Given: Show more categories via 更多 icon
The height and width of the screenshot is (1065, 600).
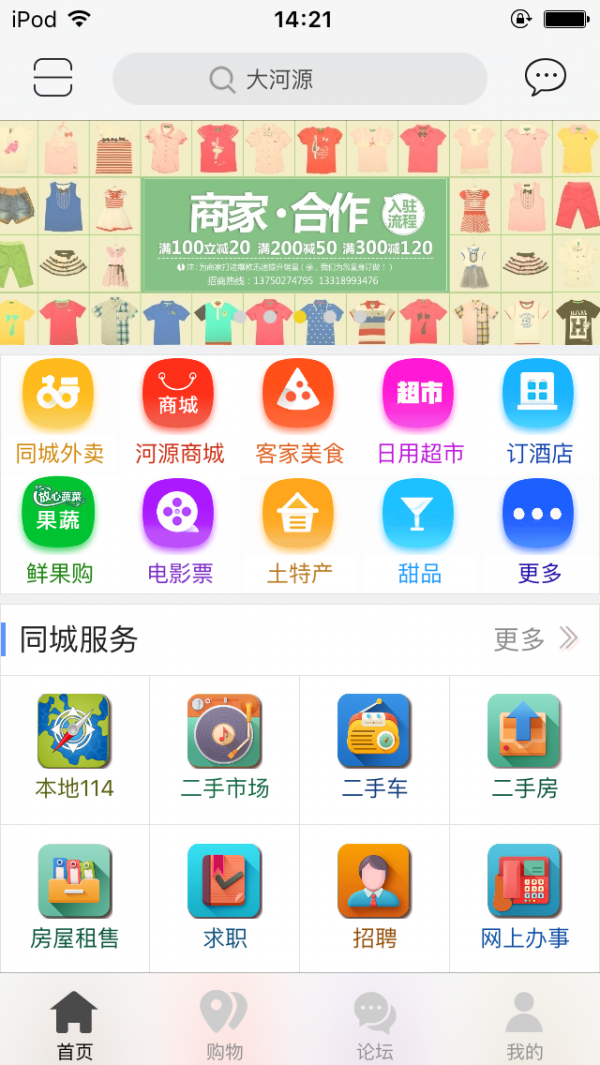Looking at the screenshot, I should coord(539,531).
